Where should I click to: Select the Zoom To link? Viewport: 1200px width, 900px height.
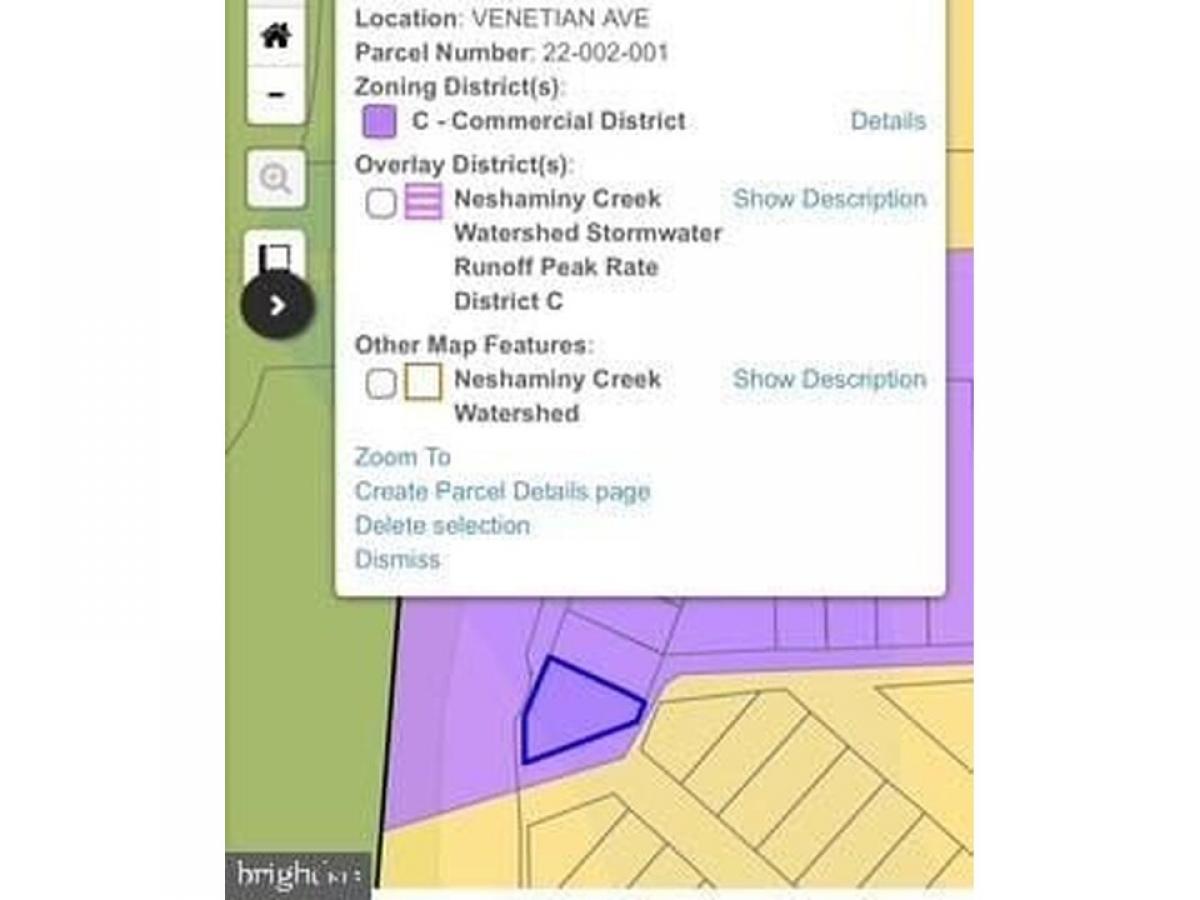402,457
